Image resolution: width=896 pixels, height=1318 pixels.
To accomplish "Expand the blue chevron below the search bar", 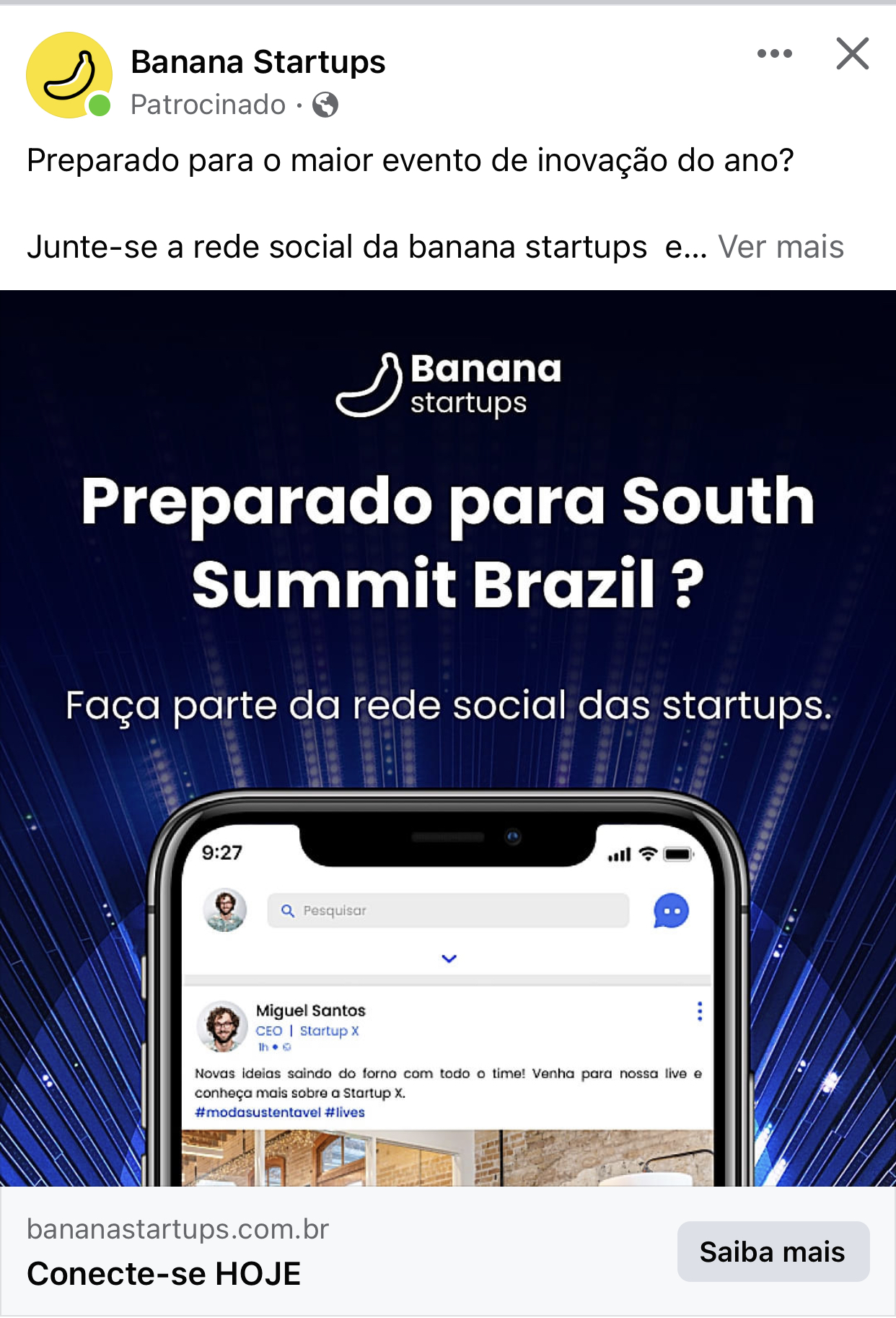I will point(449,960).
